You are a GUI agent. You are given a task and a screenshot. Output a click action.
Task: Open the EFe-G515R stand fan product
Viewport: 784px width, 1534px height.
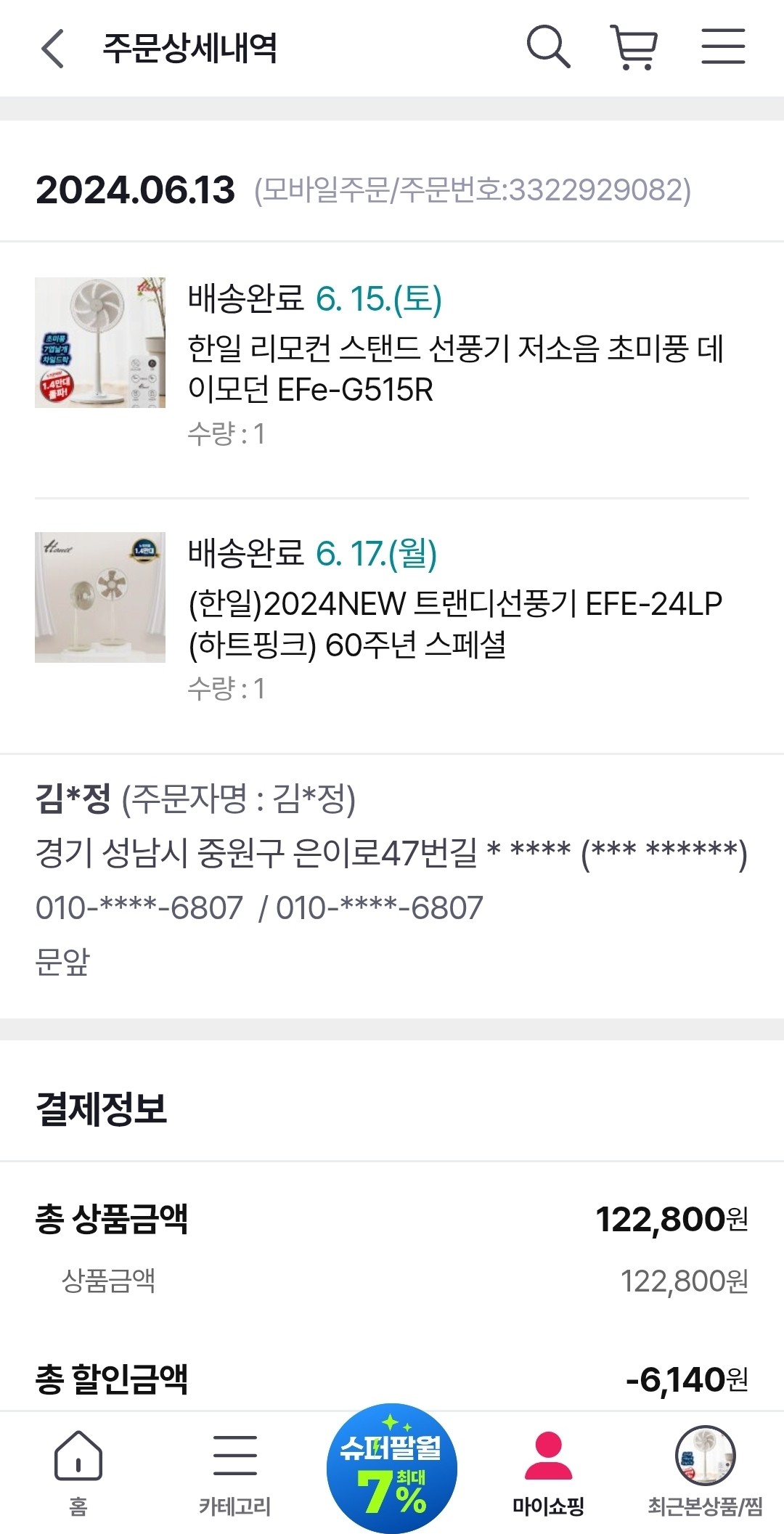point(454,369)
